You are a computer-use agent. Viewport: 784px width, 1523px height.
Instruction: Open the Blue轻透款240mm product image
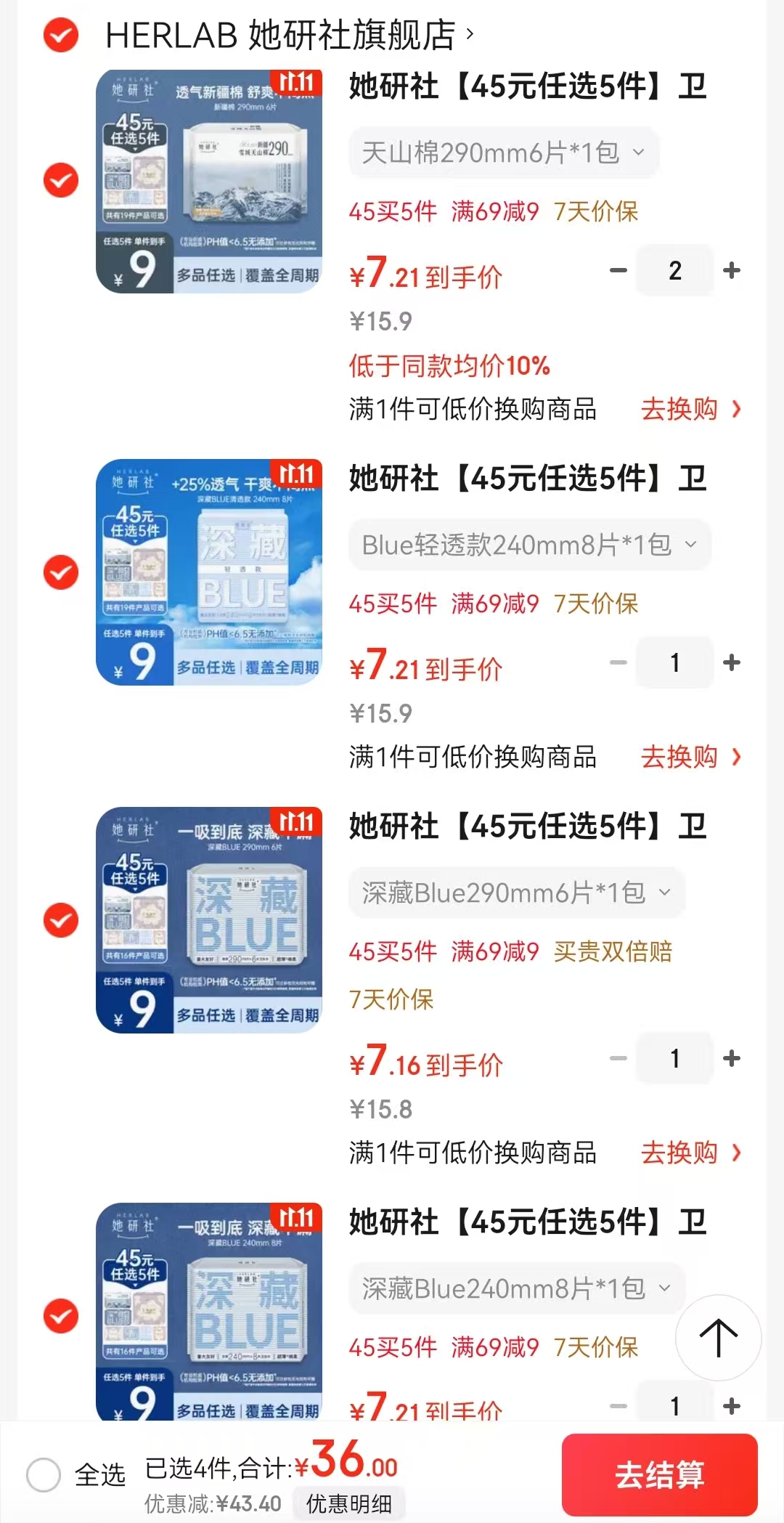pyautogui.click(x=209, y=572)
